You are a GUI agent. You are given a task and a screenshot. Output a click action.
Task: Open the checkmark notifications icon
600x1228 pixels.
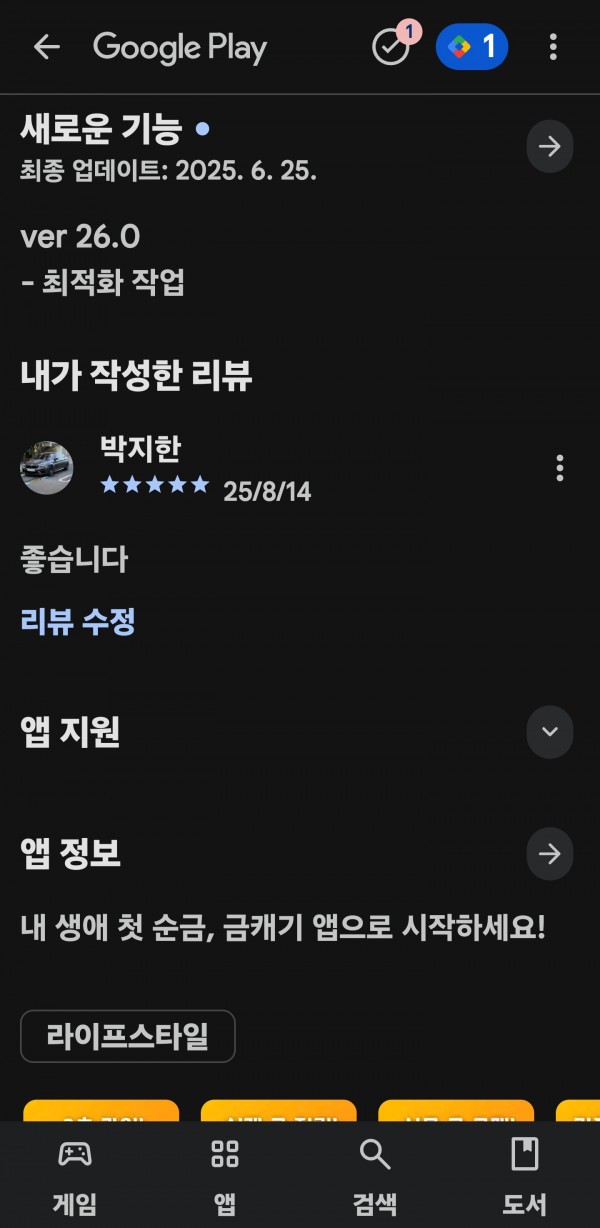[x=391, y=47]
